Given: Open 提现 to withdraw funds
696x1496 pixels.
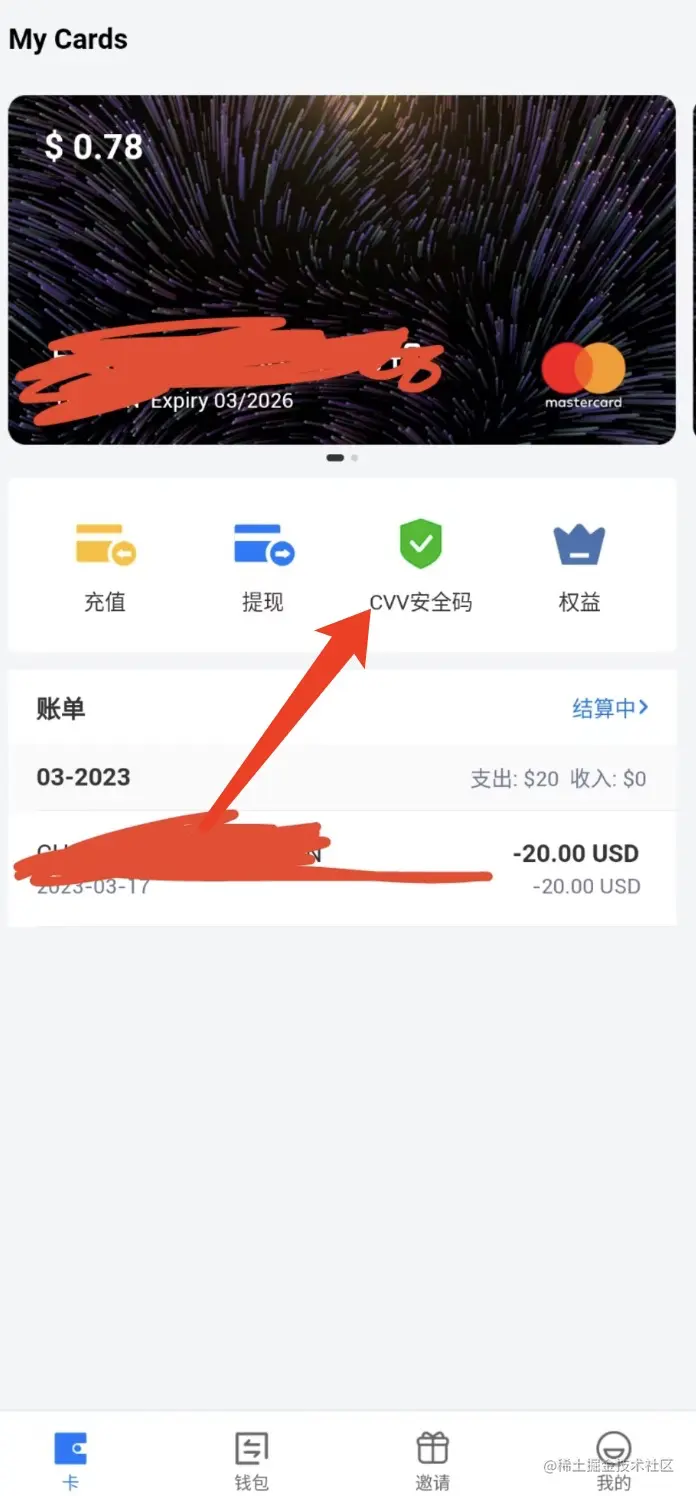Looking at the screenshot, I should 263,564.
